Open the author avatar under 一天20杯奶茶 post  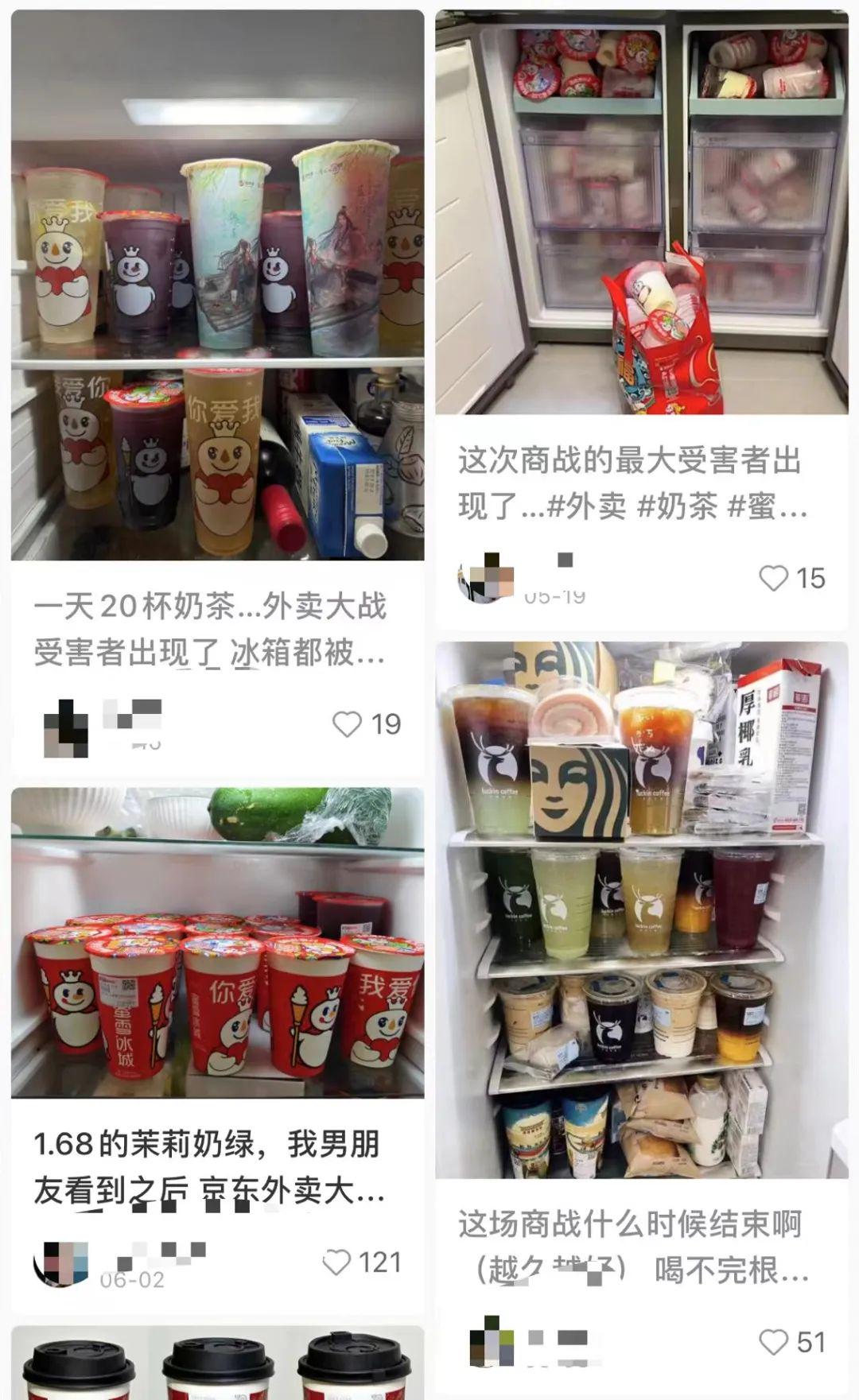(66, 727)
